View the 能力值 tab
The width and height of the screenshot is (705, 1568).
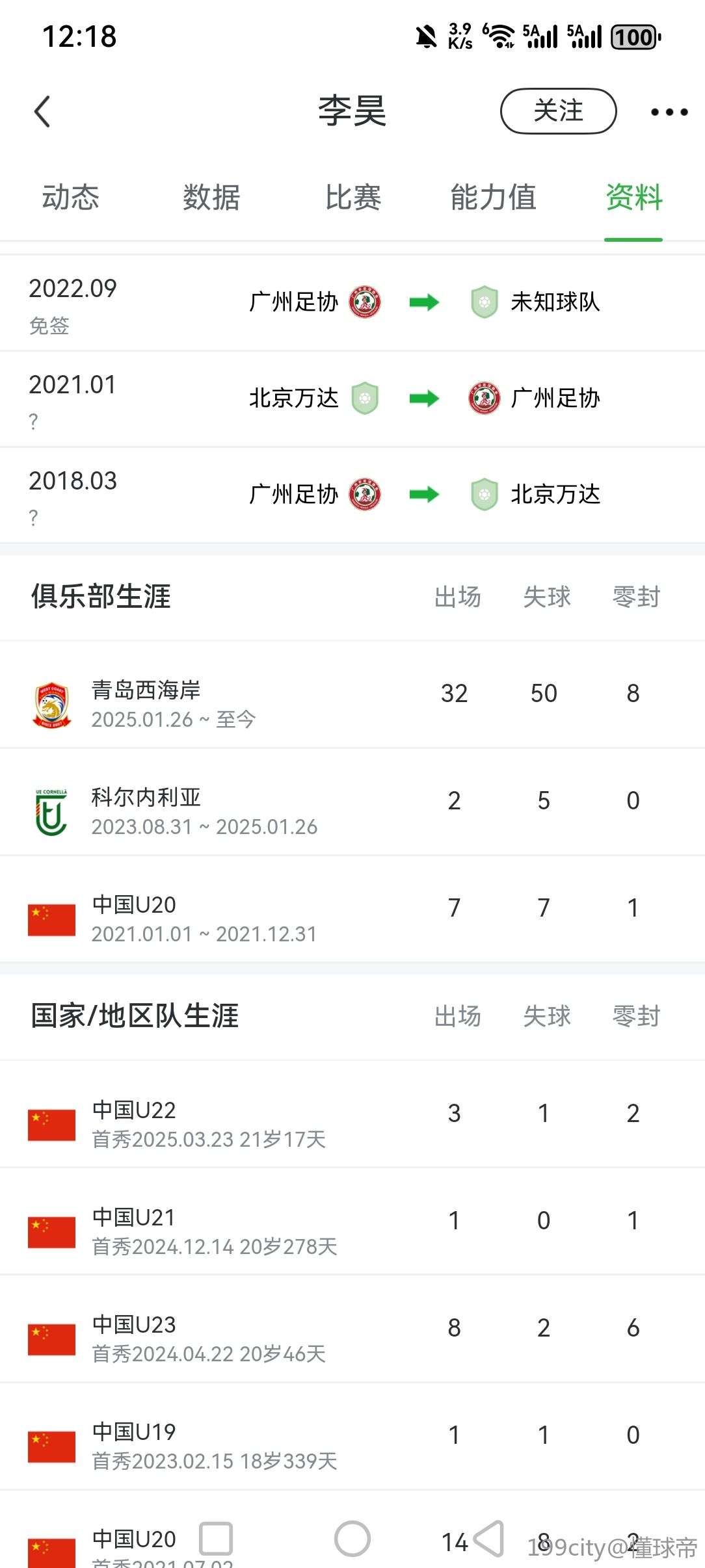coord(493,198)
